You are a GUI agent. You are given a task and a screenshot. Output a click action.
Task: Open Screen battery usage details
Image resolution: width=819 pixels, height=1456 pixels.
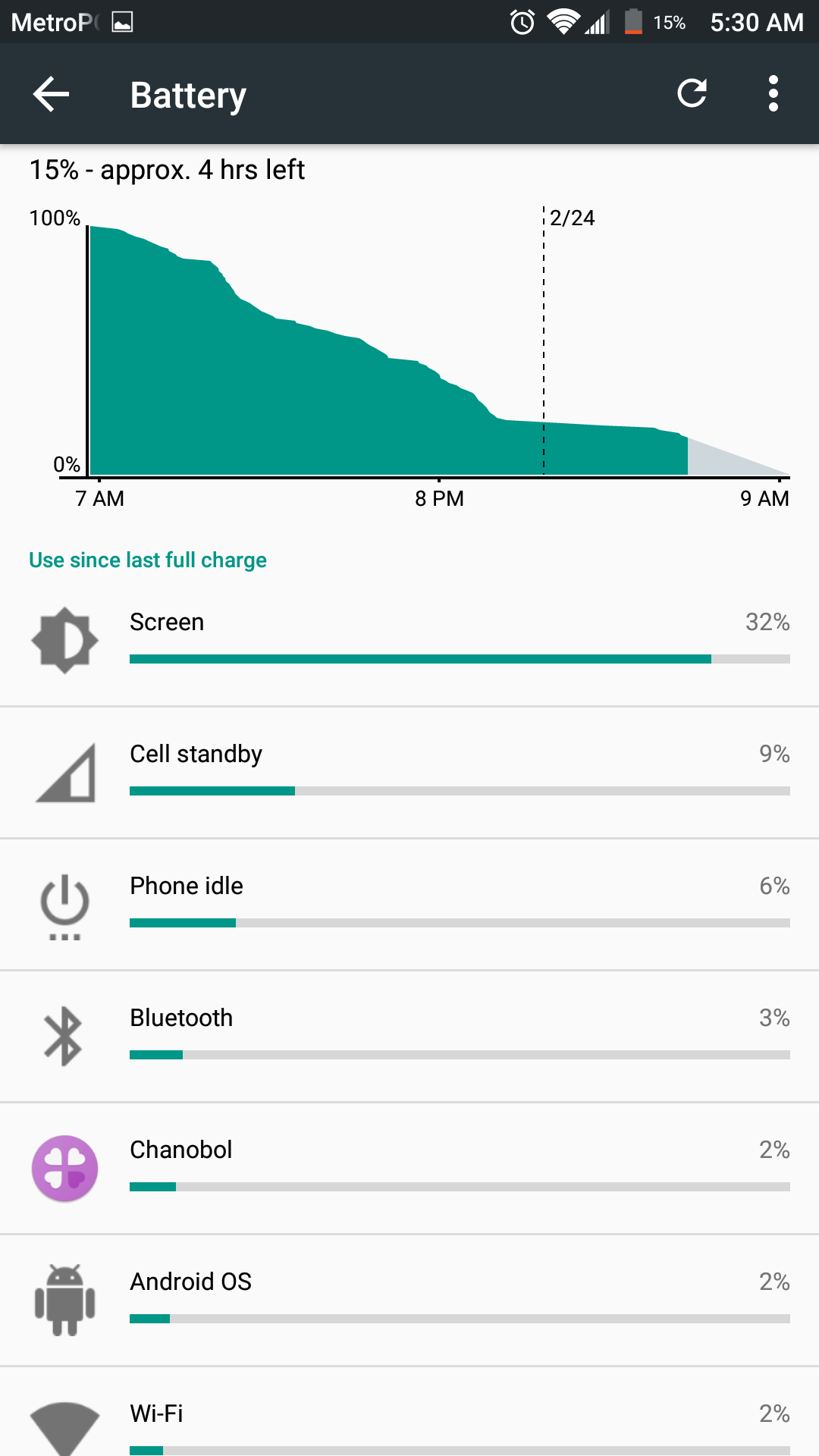click(x=409, y=640)
